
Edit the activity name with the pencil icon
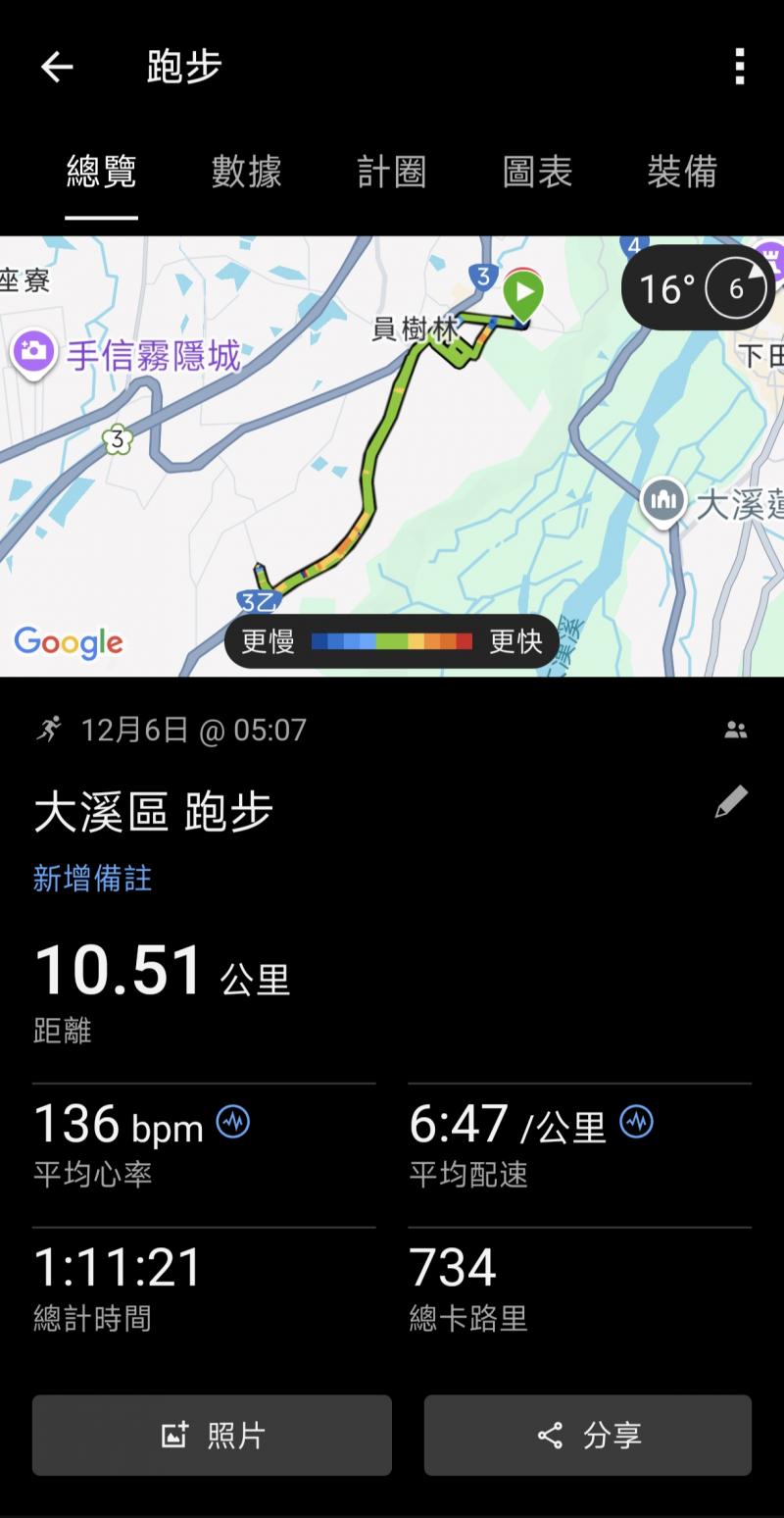[x=731, y=802]
